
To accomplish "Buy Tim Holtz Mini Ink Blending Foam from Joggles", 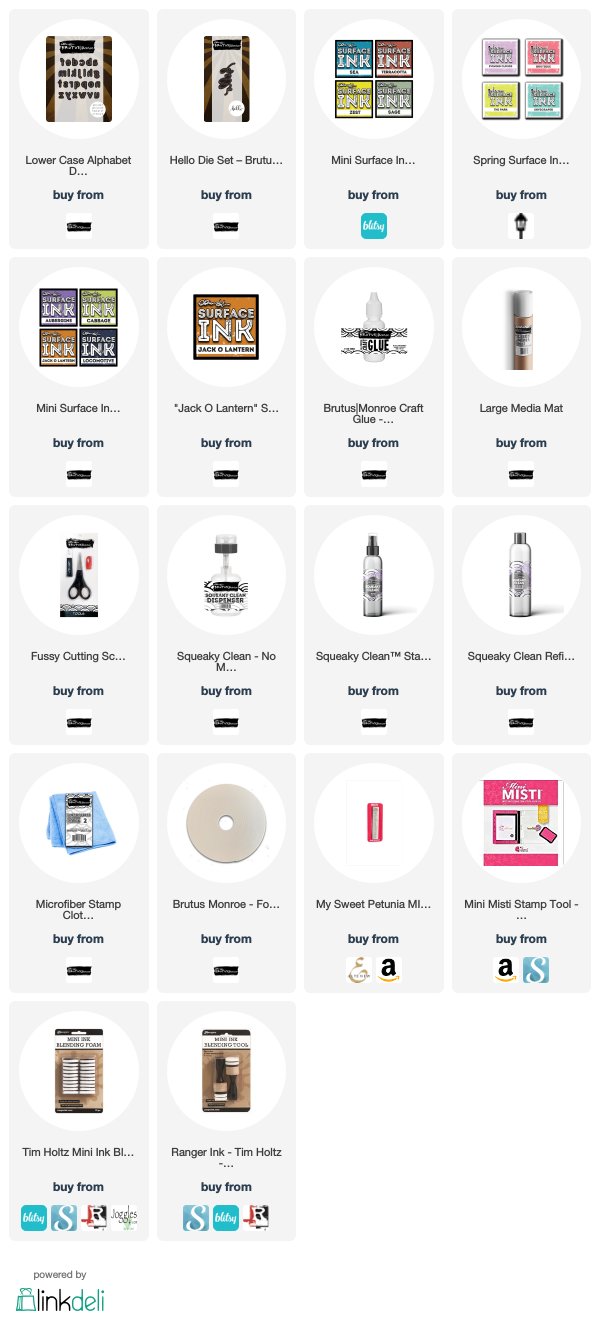I will (124, 1217).
